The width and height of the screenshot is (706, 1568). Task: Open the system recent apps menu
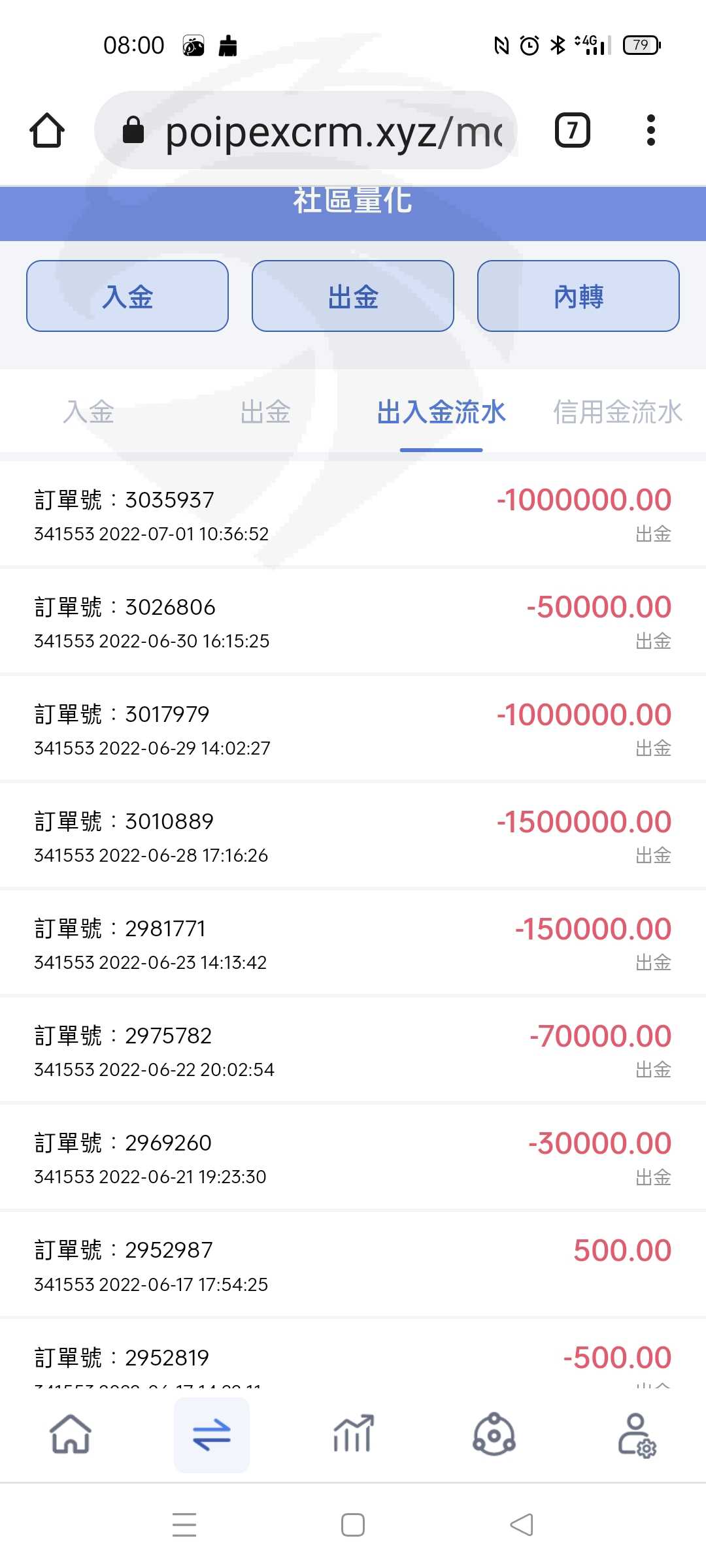(184, 1525)
